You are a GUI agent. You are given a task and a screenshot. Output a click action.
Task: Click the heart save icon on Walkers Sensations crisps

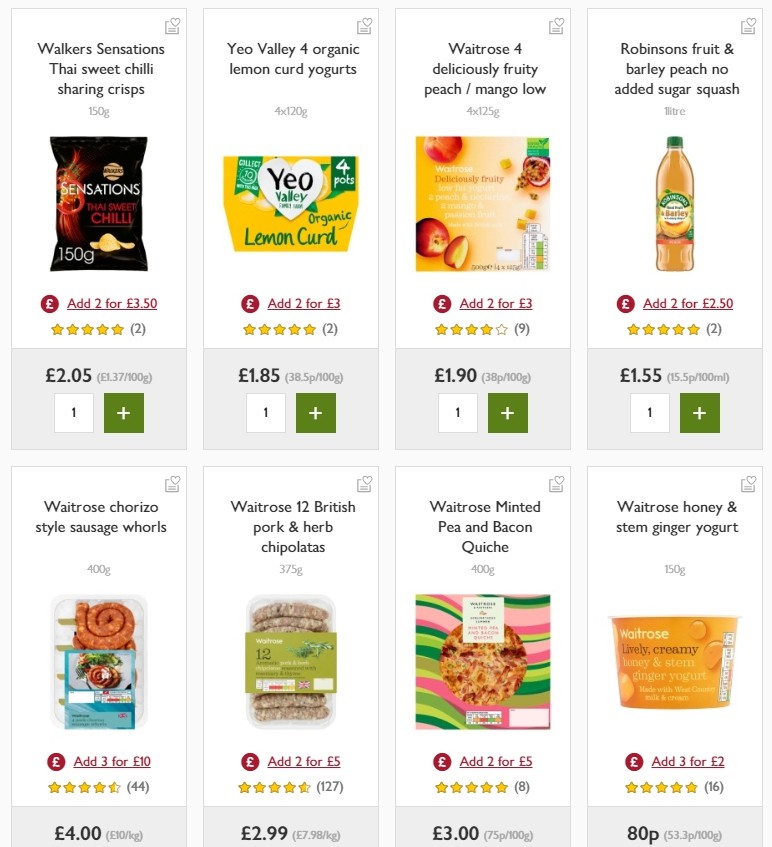click(x=171, y=26)
